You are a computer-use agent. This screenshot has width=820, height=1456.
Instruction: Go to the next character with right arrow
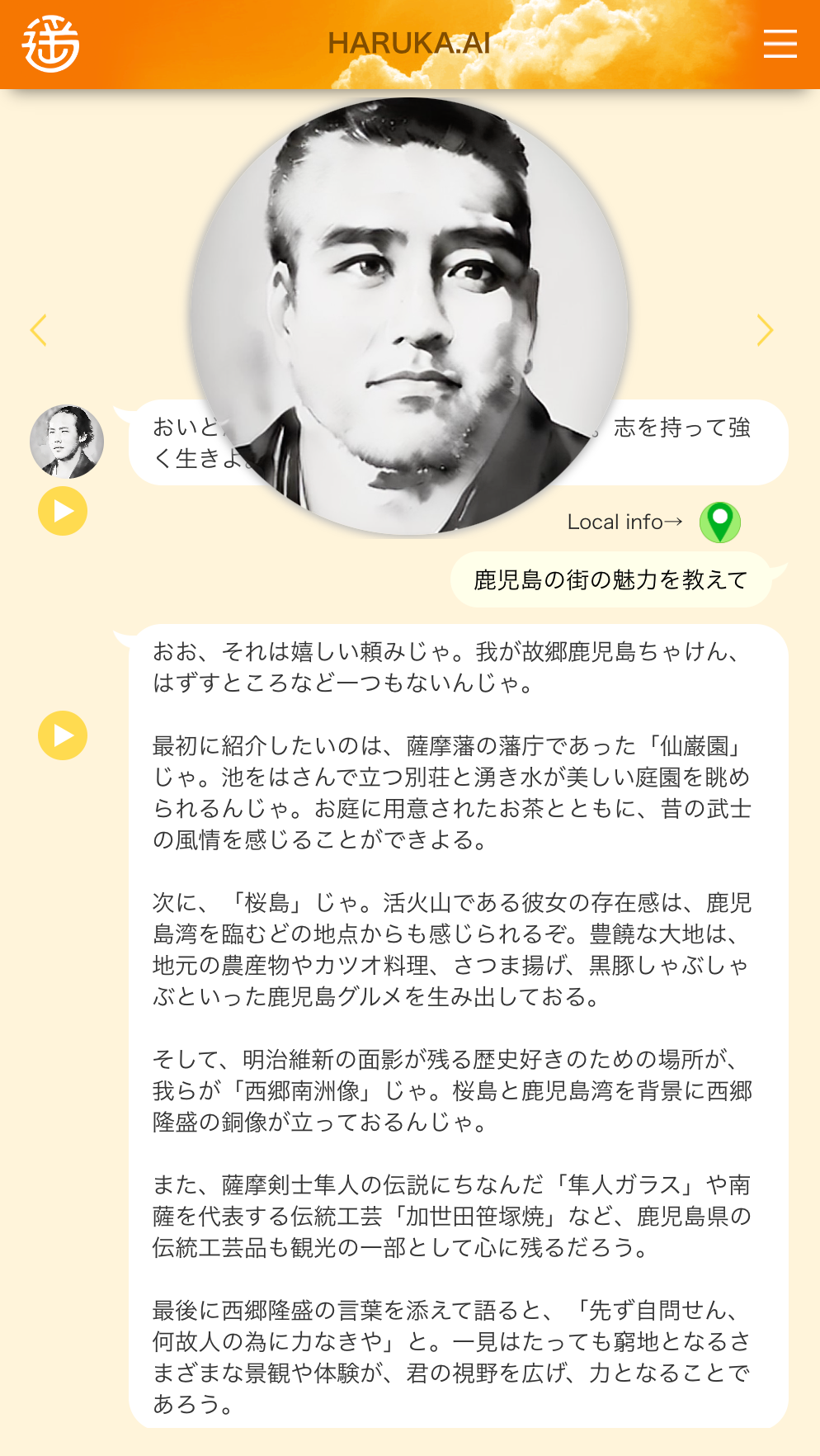[765, 330]
